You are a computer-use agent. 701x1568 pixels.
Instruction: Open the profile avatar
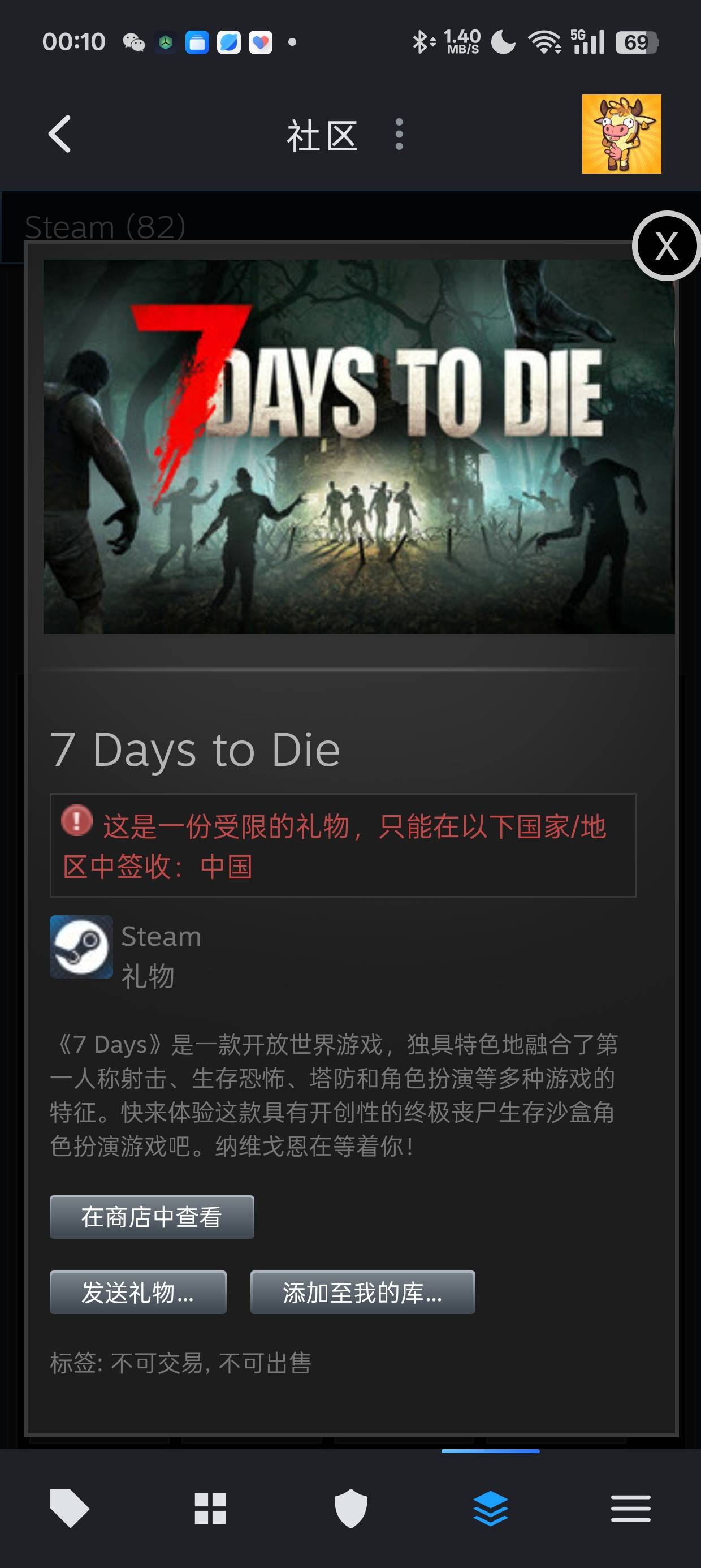pos(621,134)
